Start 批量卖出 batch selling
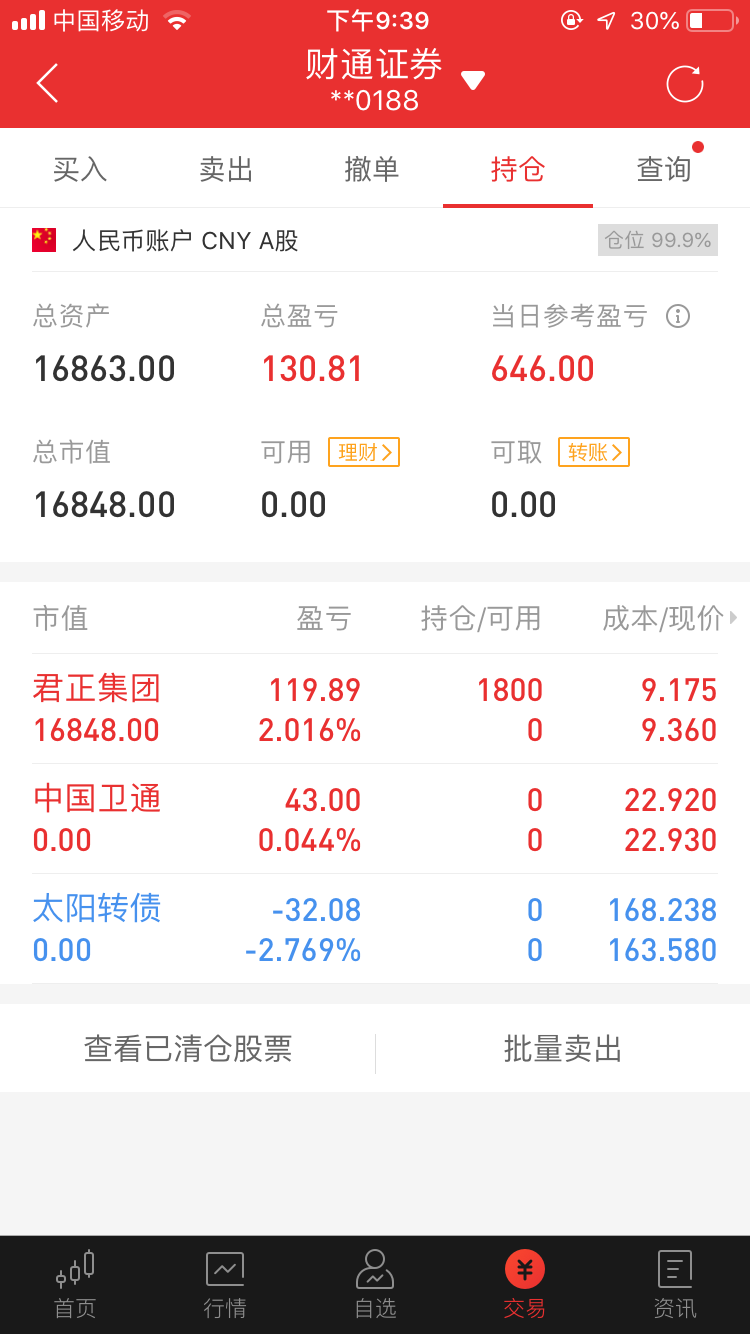Viewport: 750px width, 1334px height. 562,1049
